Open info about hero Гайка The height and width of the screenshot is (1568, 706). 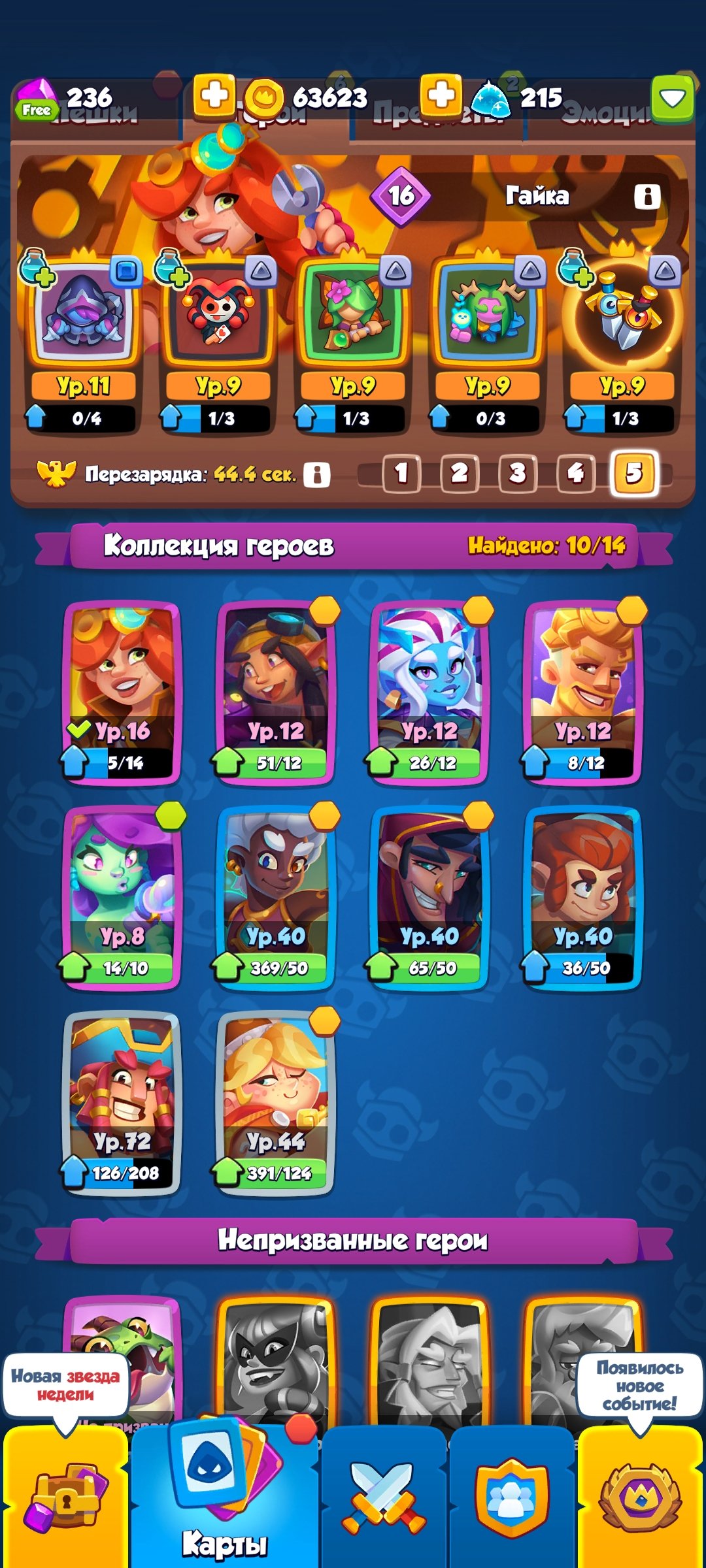(x=647, y=196)
